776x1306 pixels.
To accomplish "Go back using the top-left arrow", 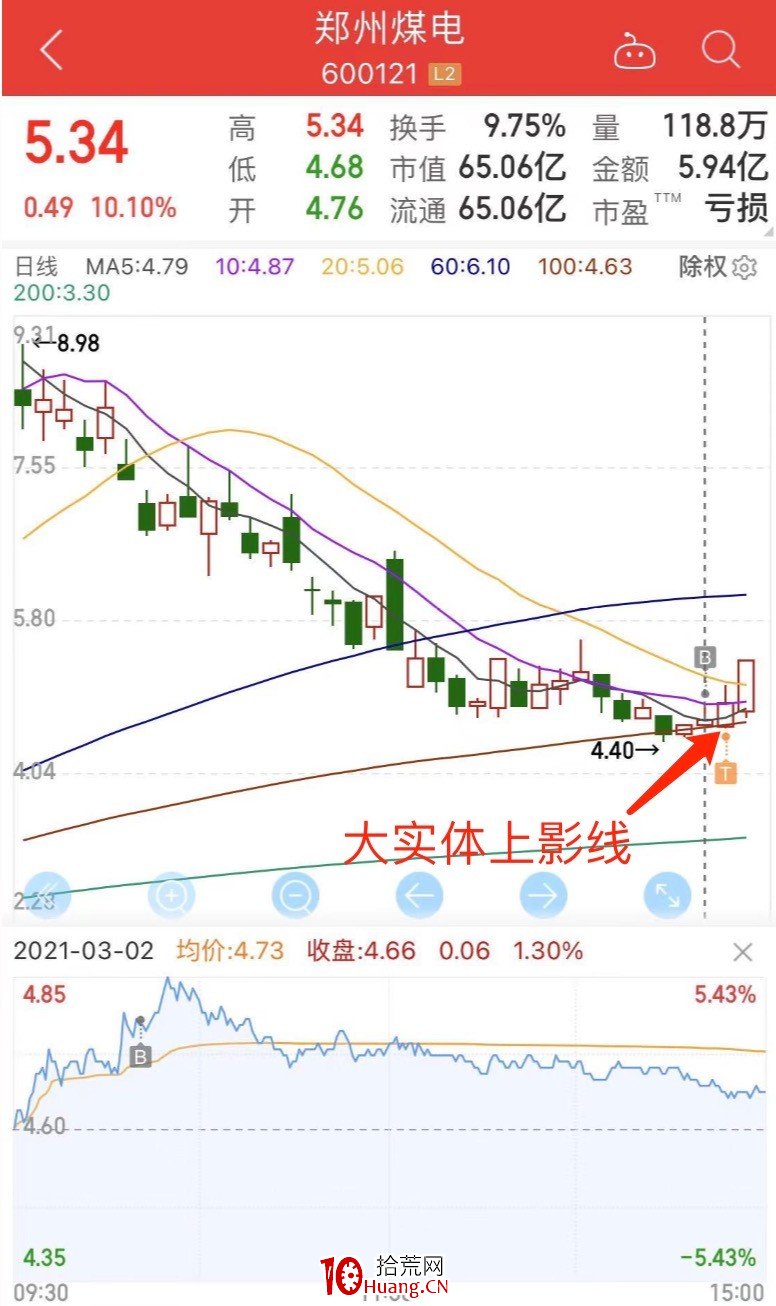I will click(x=51, y=49).
